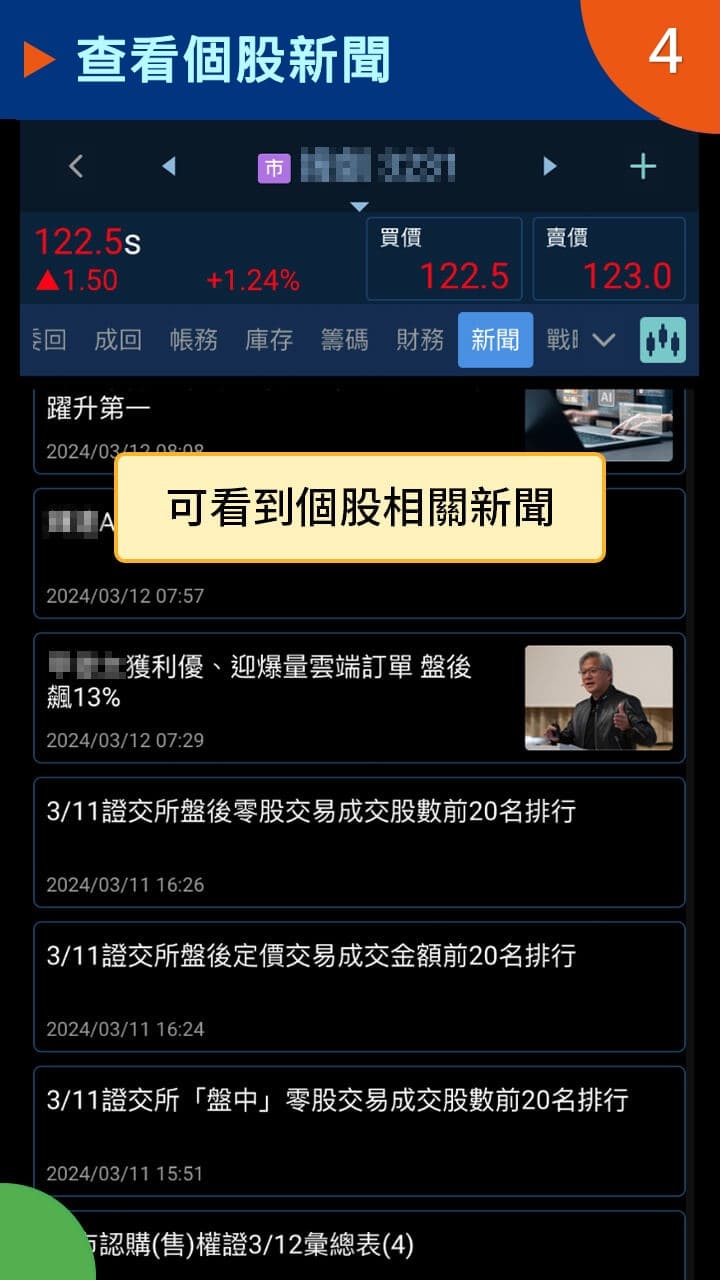720x1280 pixels.
Task: Open the Jensen Huang news article thumbnail
Action: pos(597,697)
